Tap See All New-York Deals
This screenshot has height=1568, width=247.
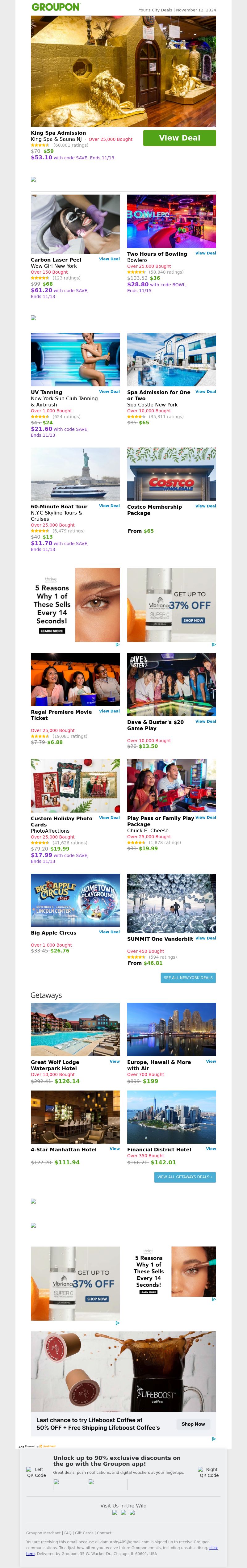pyautogui.click(x=188, y=978)
